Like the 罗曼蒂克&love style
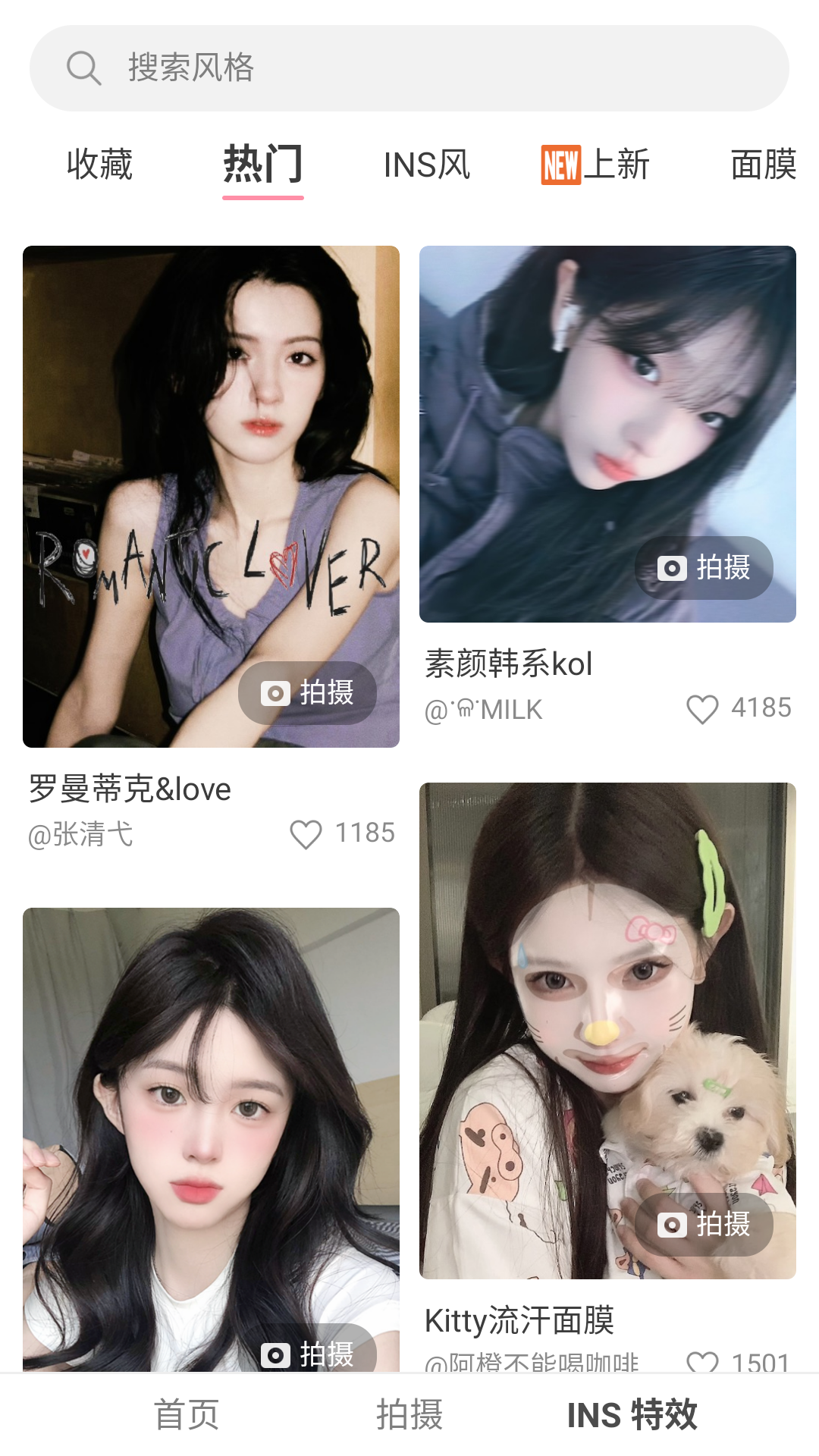This screenshot has height=1456, width=819. point(306,834)
